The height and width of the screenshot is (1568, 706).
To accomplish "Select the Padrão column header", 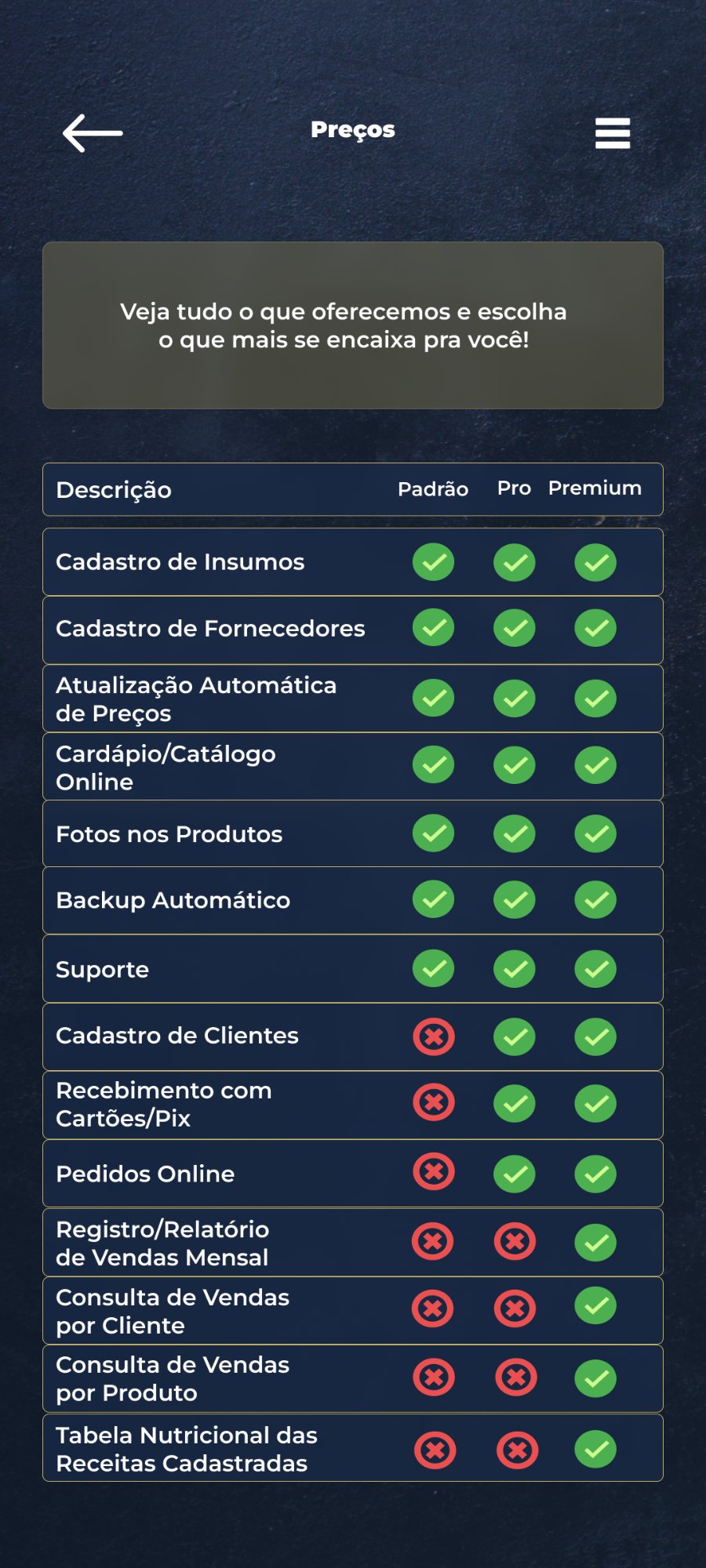I will (x=433, y=489).
